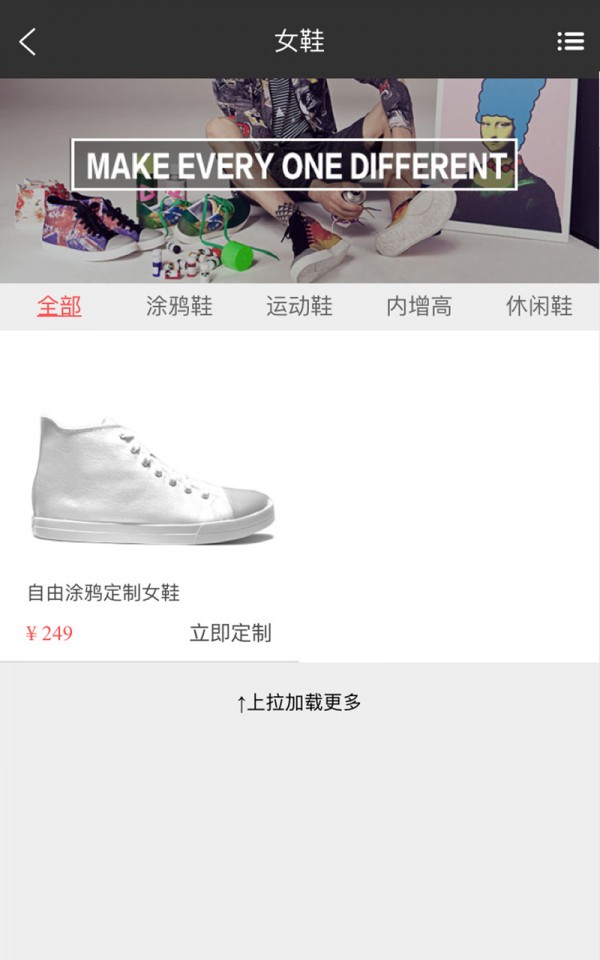Tap 立即定制 to customize now
Viewport: 600px width, 960px height.
[230, 633]
